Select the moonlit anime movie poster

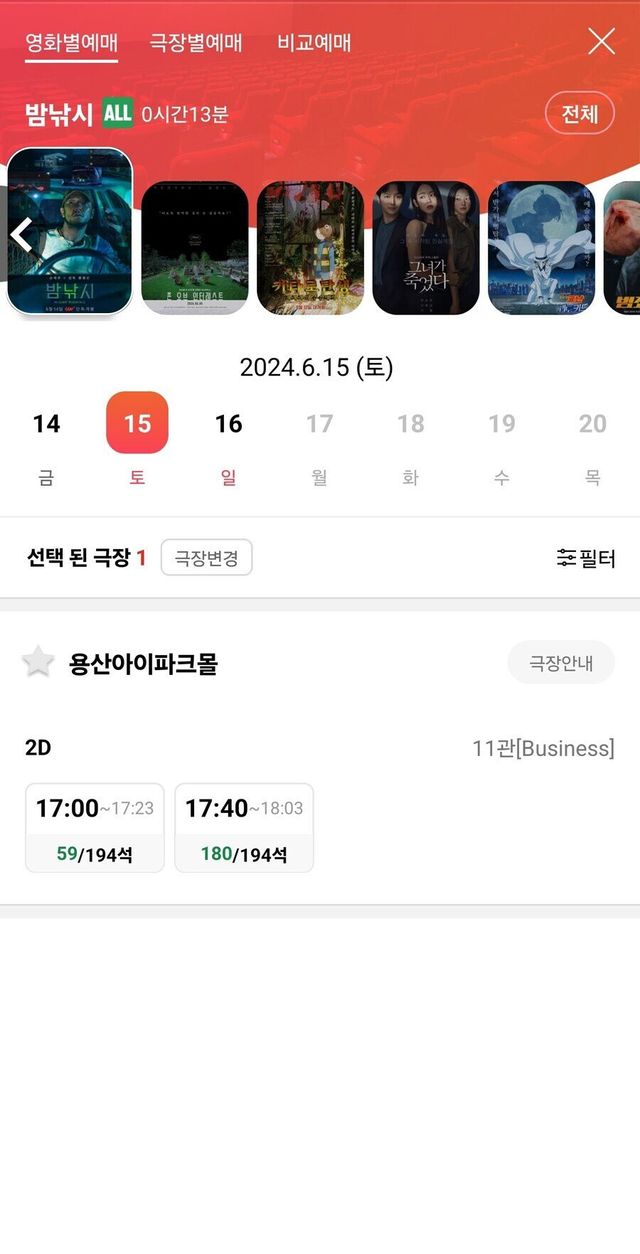[x=541, y=247]
